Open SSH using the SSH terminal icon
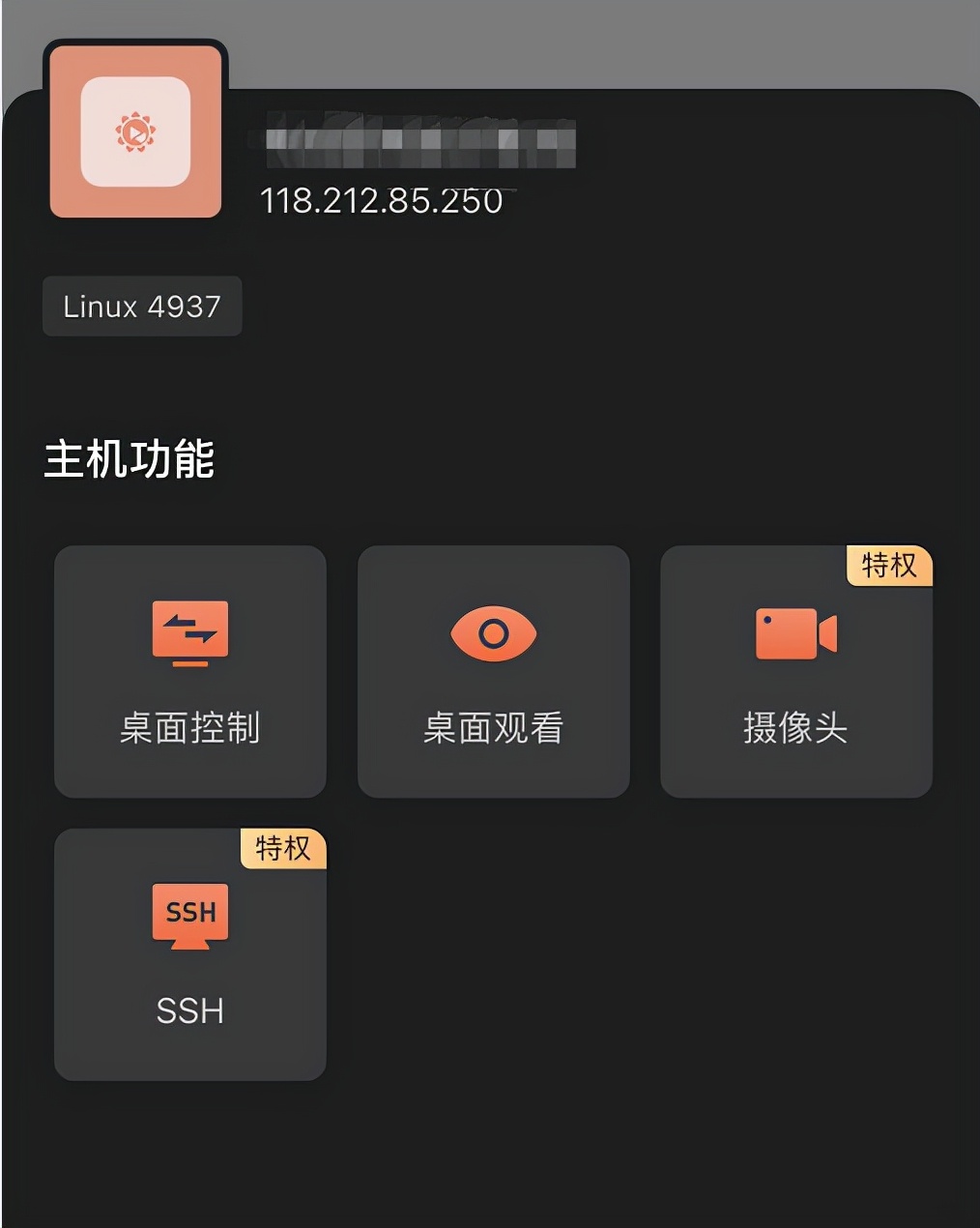The height and width of the screenshot is (1228, 980). [x=189, y=913]
